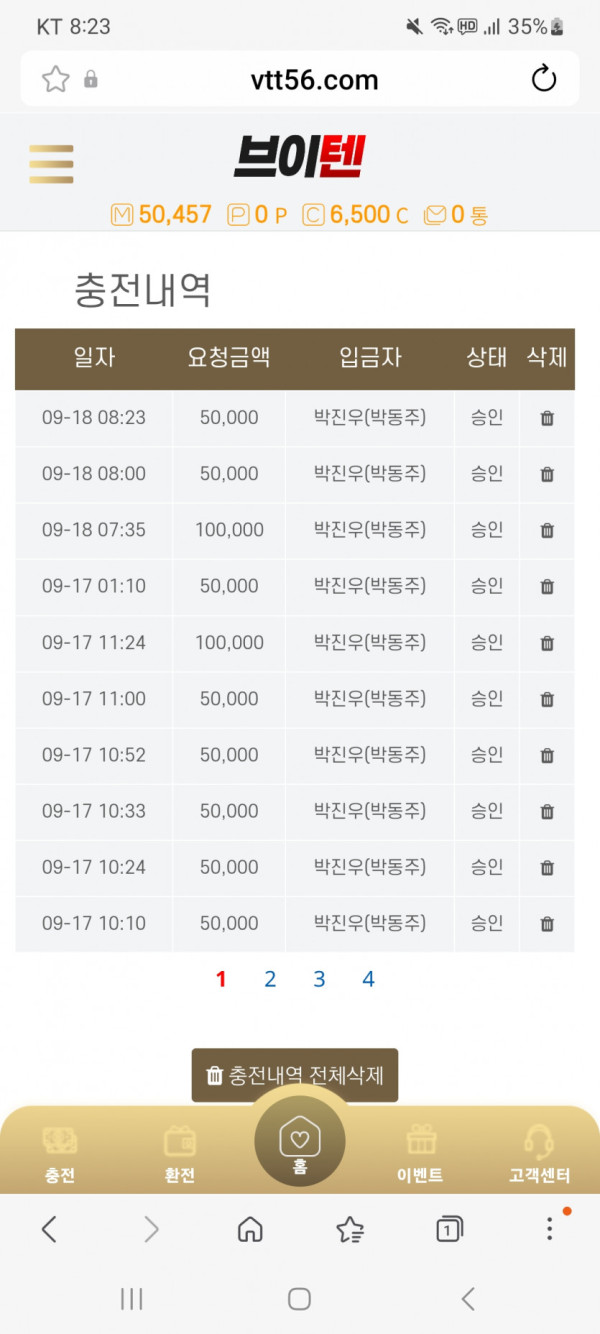
Task: Go to page 3 of the history
Action: click(319, 979)
